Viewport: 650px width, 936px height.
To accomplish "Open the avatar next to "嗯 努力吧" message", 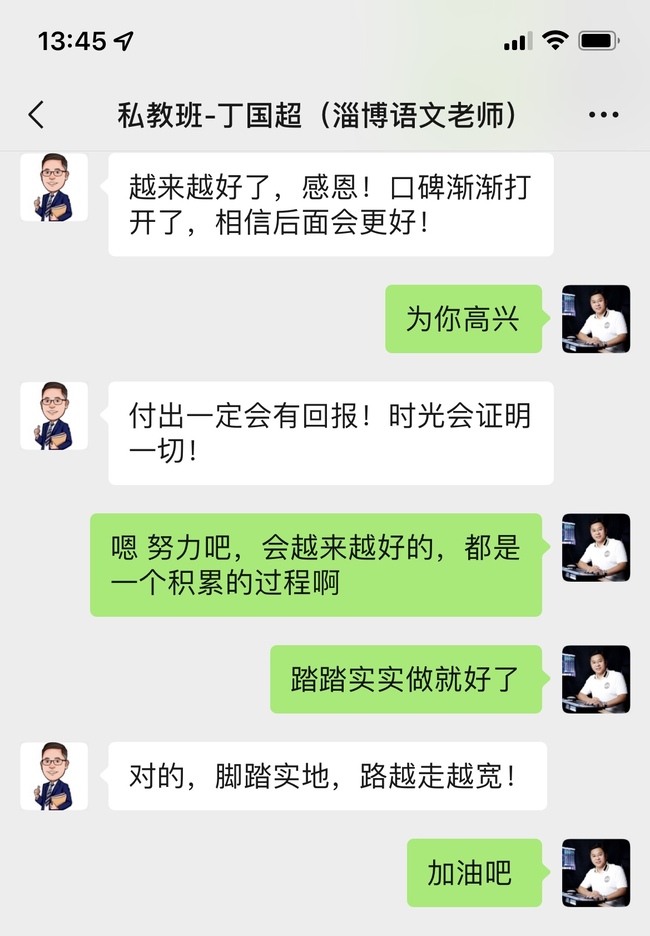I will pyautogui.click(x=596, y=548).
